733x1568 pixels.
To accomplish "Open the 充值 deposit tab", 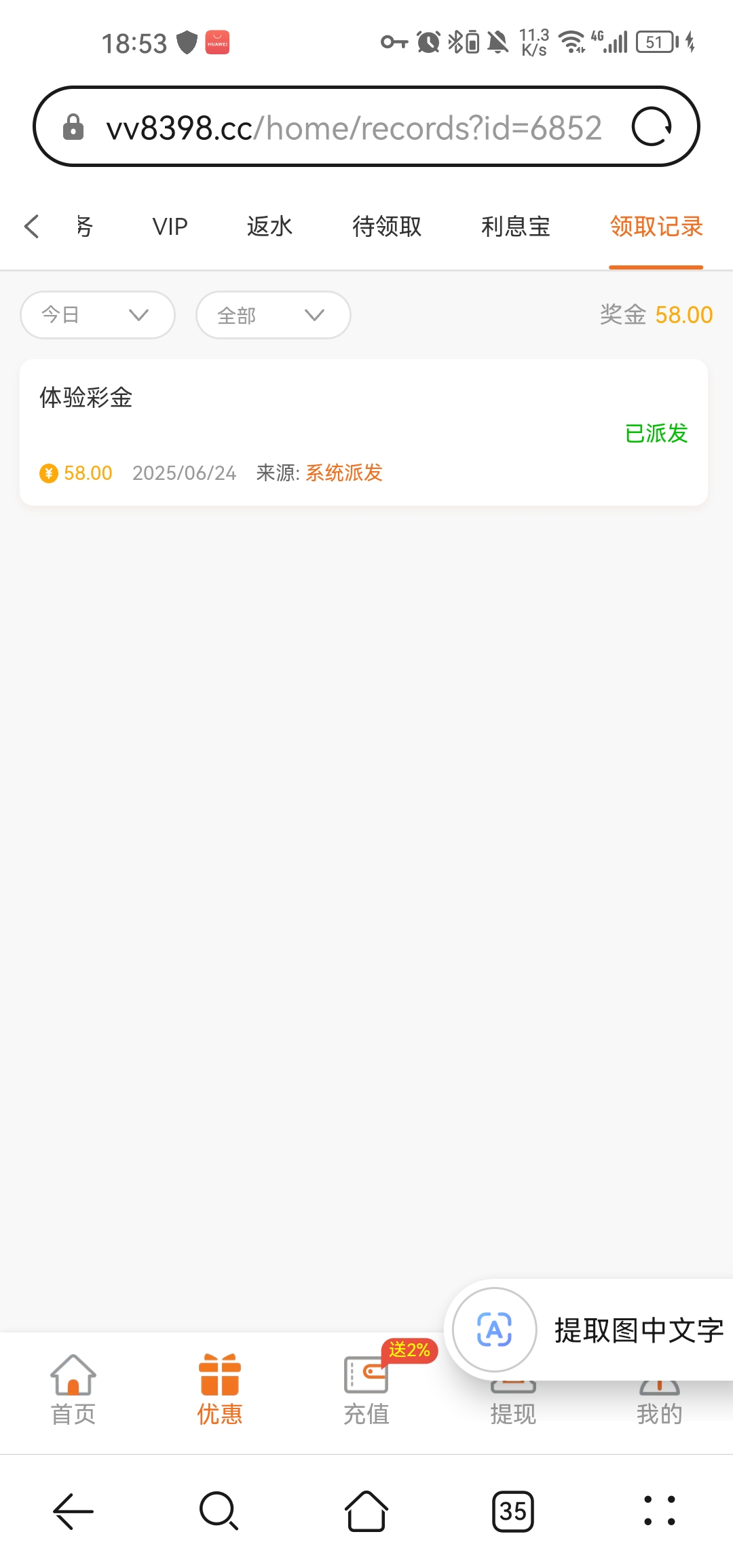I will (366, 1389).
